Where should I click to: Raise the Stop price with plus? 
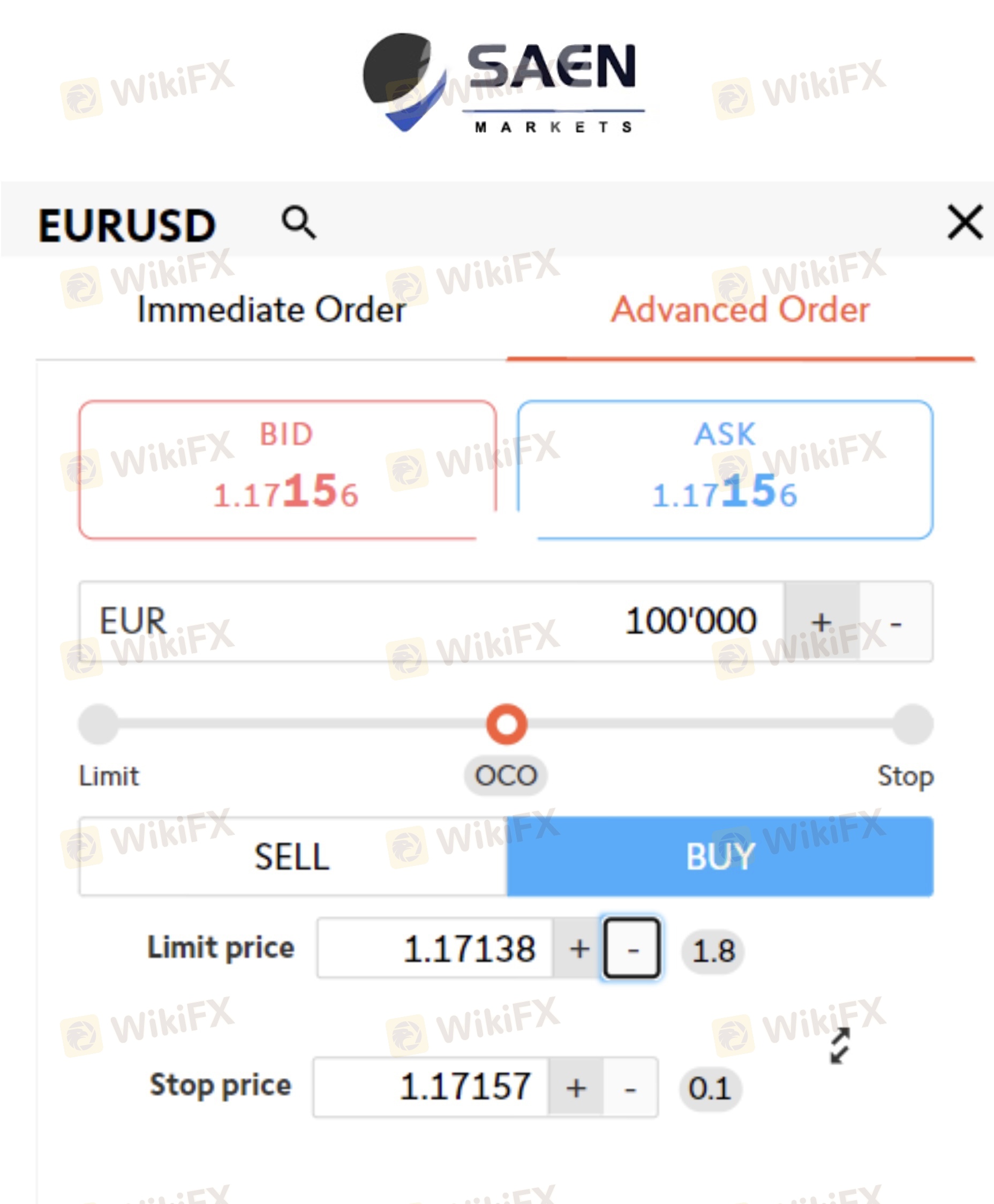coord(575,1087)
